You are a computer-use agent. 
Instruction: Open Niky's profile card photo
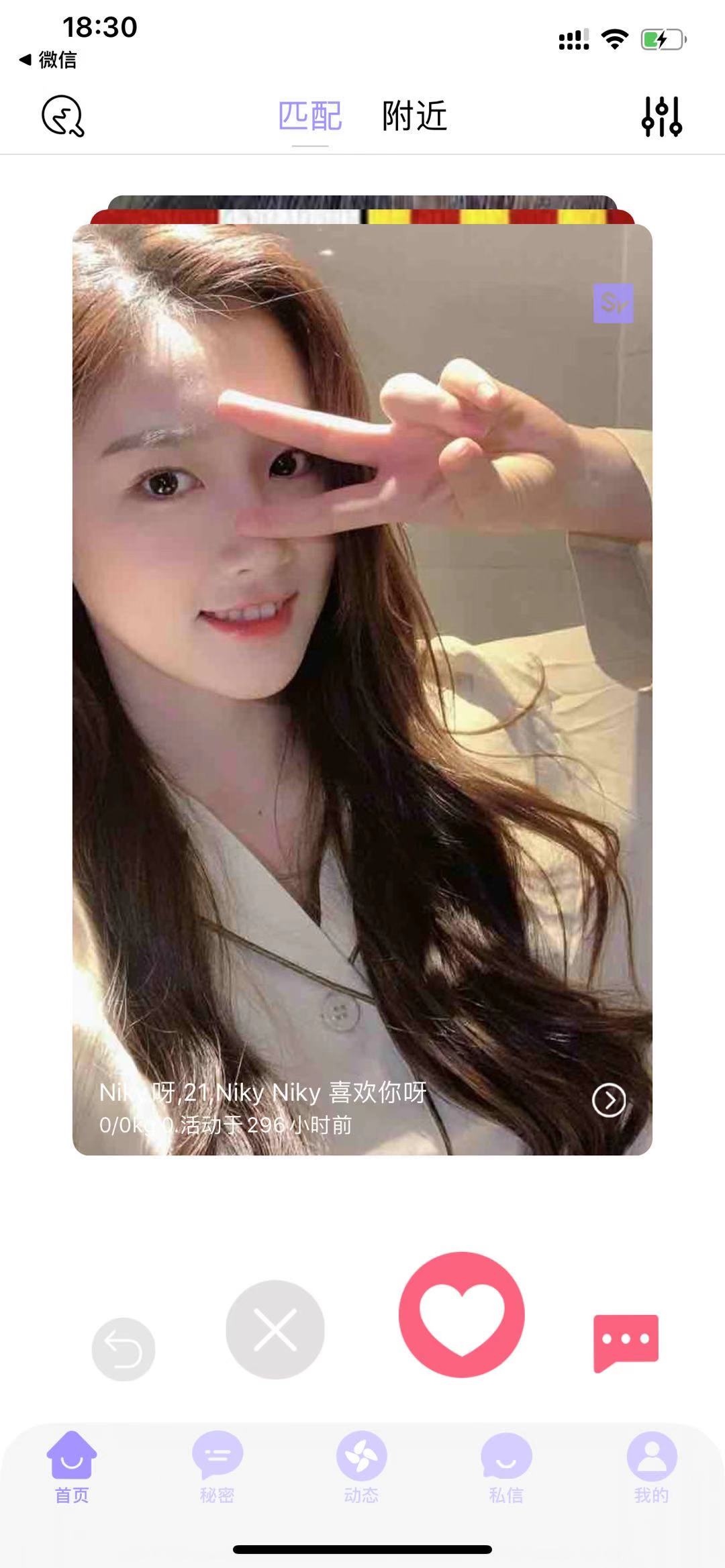[362, 671]
